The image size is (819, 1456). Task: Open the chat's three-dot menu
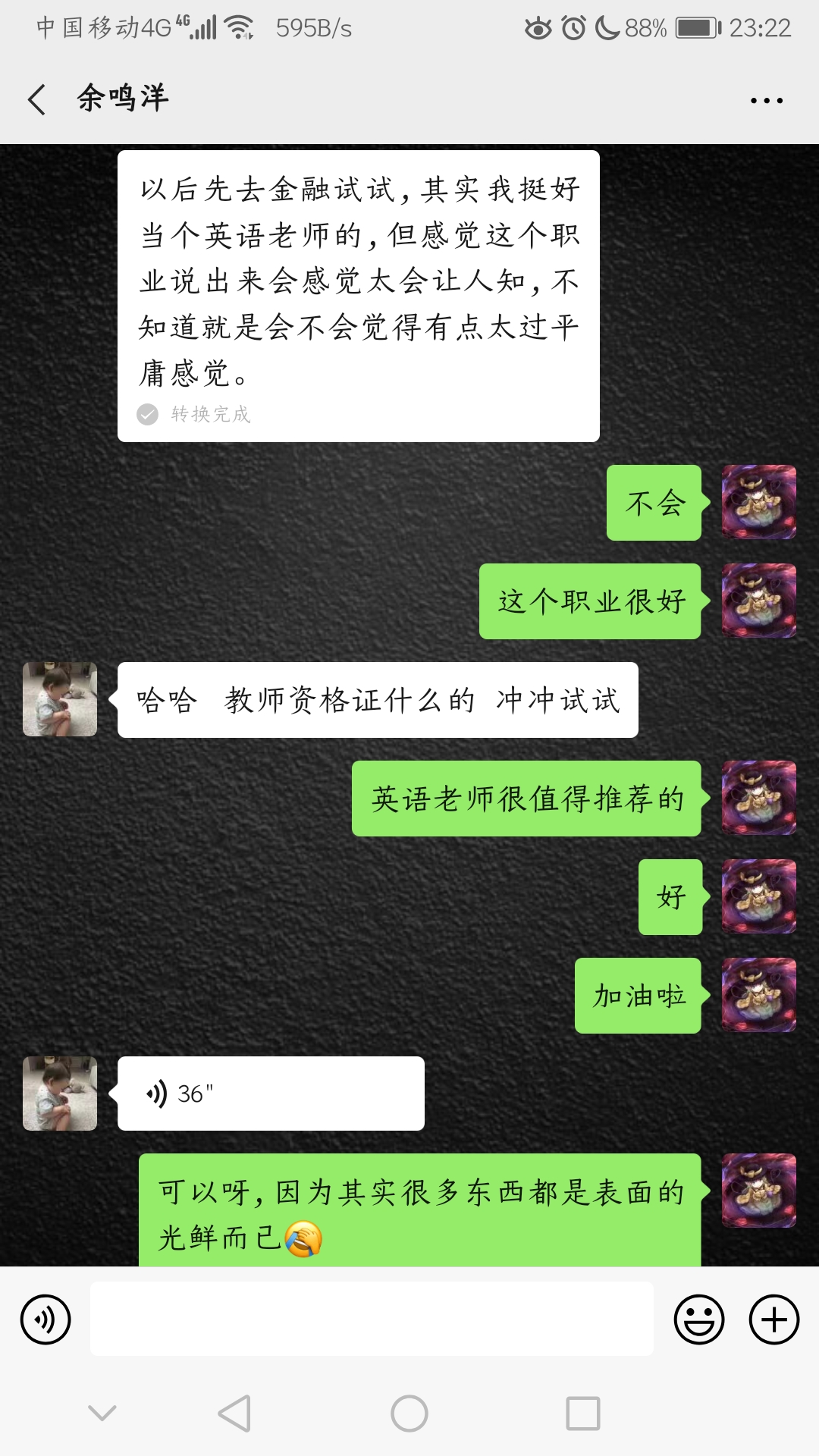(x=766, y=100)
